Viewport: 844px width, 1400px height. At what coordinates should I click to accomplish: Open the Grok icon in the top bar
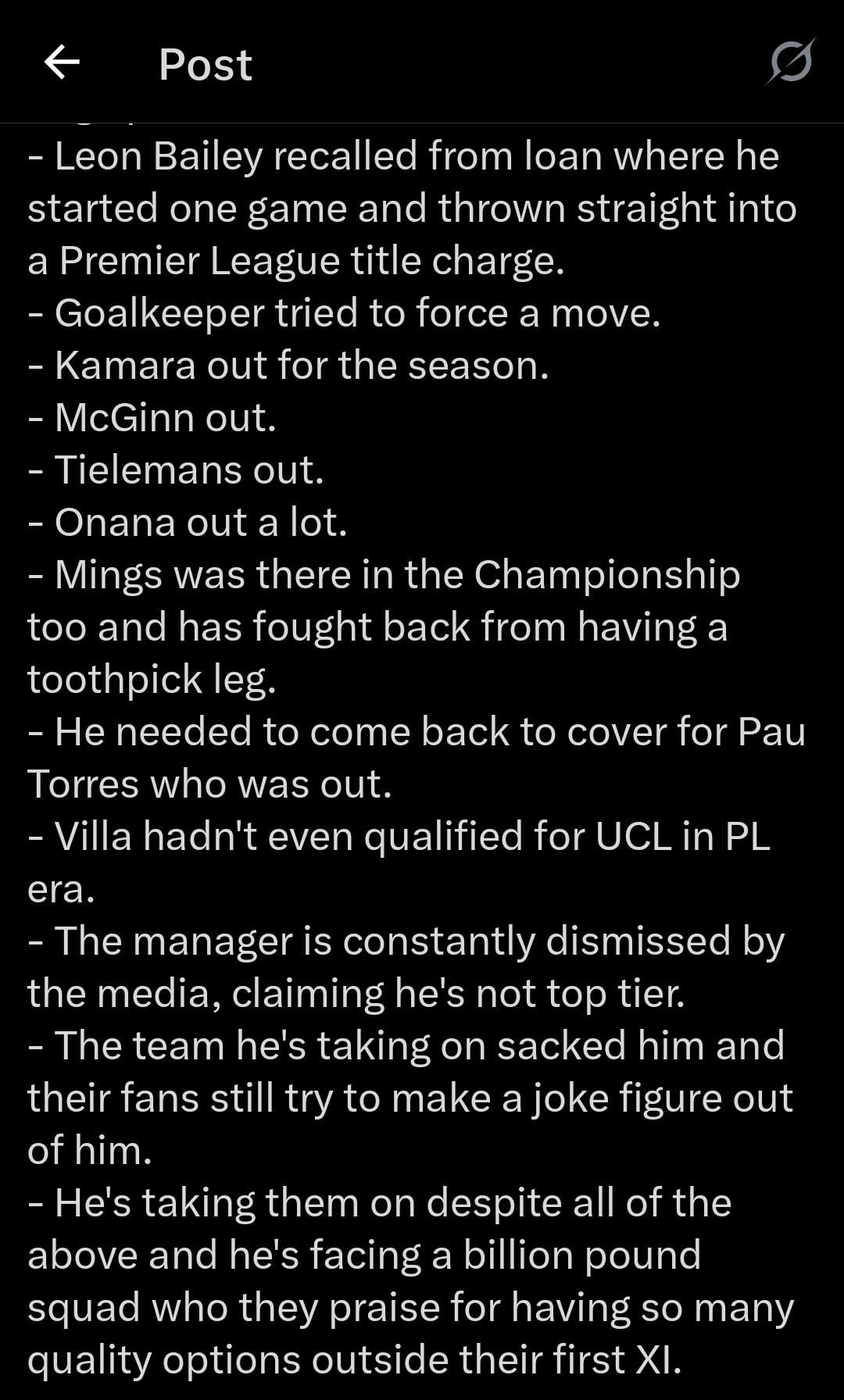(x=791, y=62)
